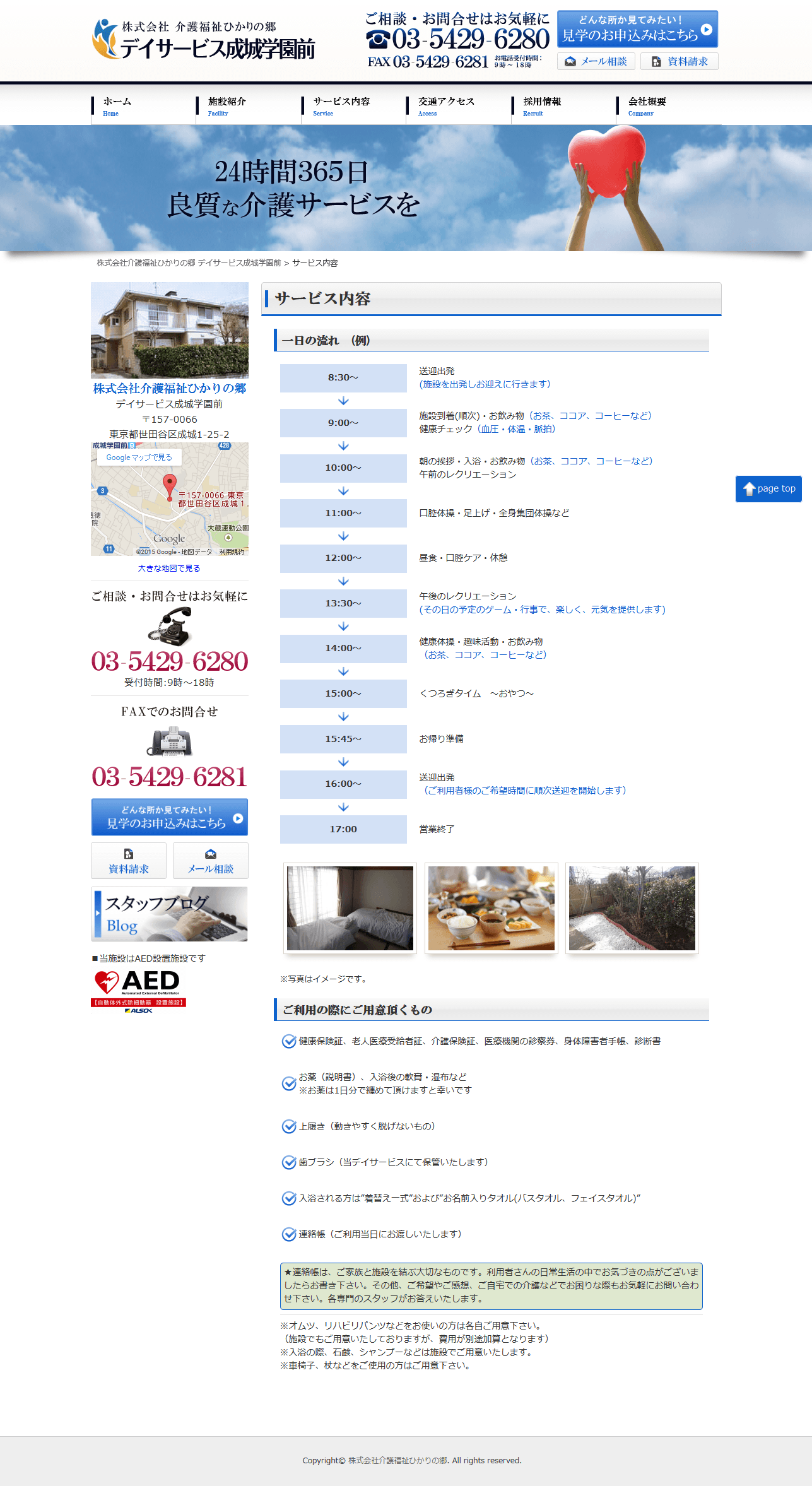Select サービス内容 Service in the menu
Image resolution: width=812 pixels, height=1486 pixels.
click(341, 106)
